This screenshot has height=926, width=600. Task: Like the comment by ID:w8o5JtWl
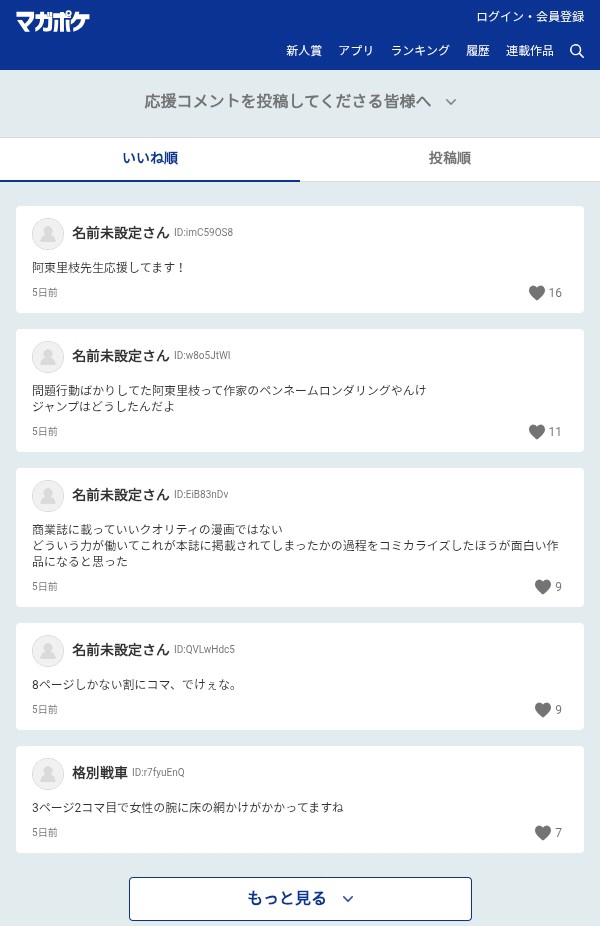click(x=537, y=432)
